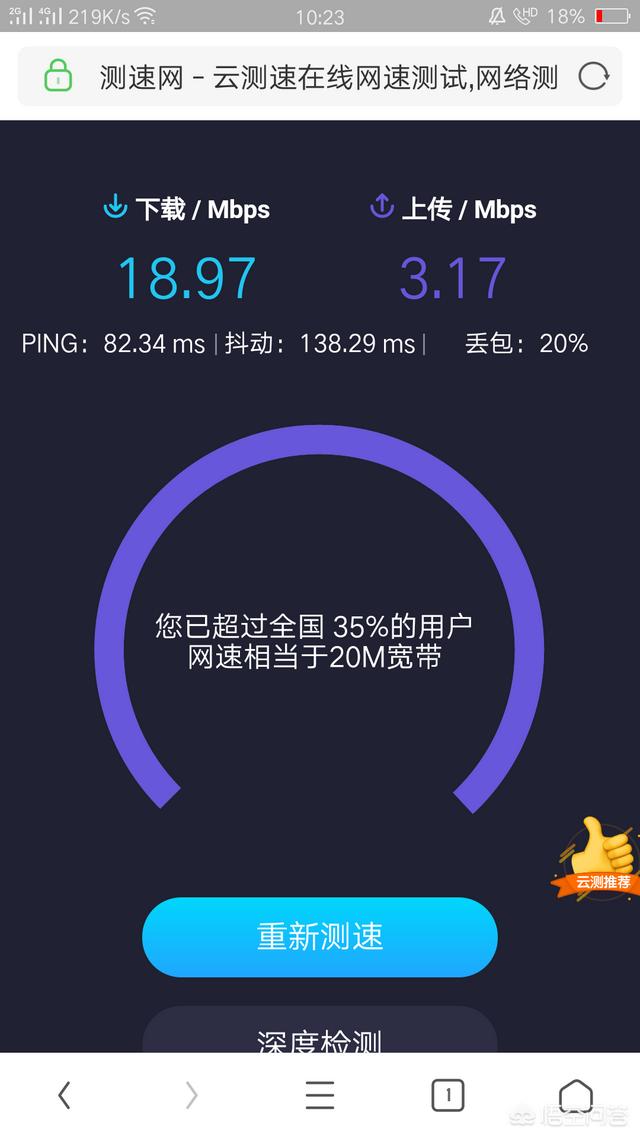Go to the browser home page
Screen dimensions: 640x1138
click(x=576, y=1096)
